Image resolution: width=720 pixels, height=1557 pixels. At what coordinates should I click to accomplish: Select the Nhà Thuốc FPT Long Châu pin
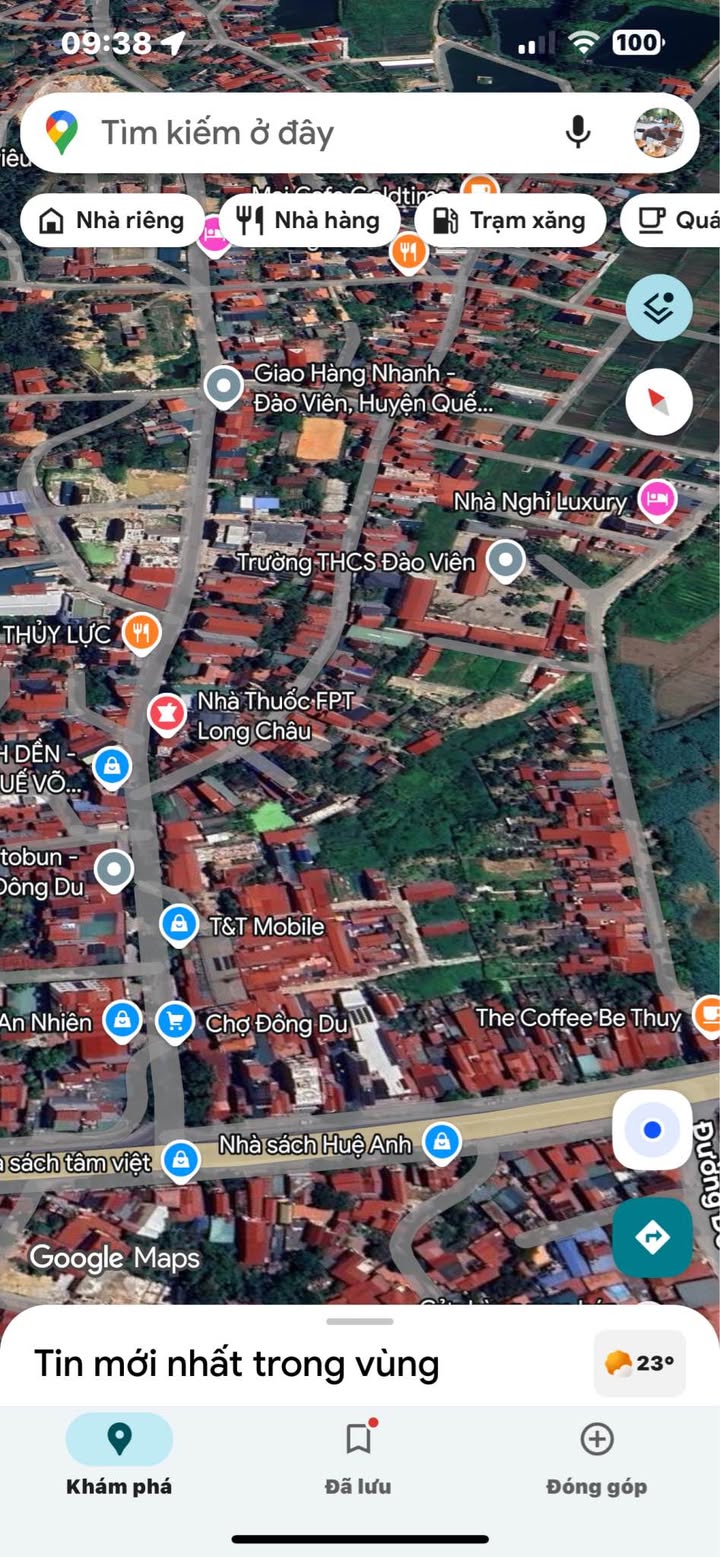click(x=167, y=714)
